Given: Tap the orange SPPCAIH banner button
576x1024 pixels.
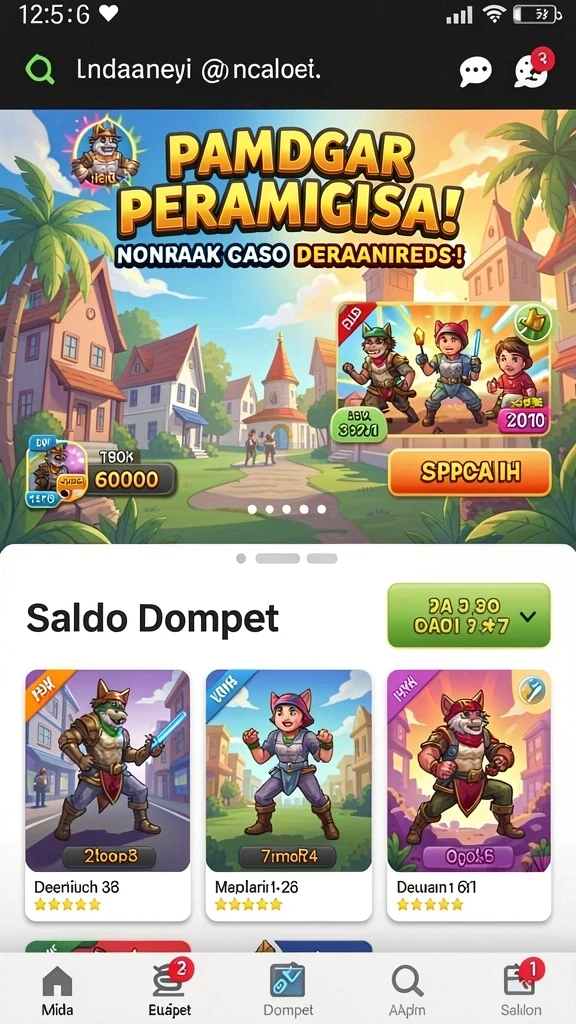Looking at the screenshot, I should pos(470,472).
